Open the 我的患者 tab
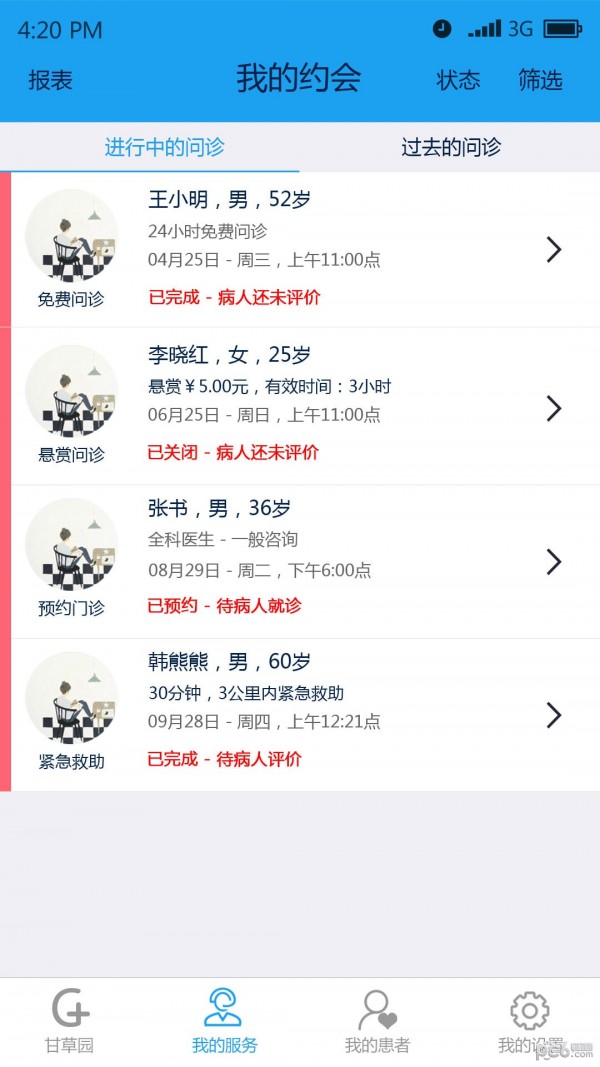The image size is (600, 1067). [377, 1022]
